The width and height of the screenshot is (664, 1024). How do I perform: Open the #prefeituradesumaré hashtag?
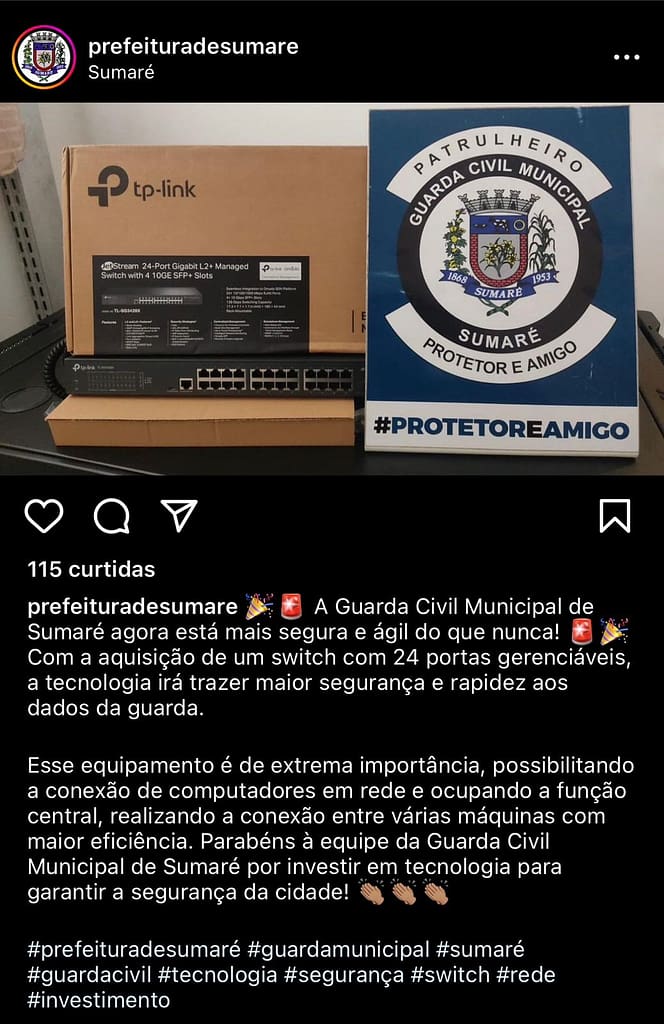pyautogui.click(x=134, y=949)
